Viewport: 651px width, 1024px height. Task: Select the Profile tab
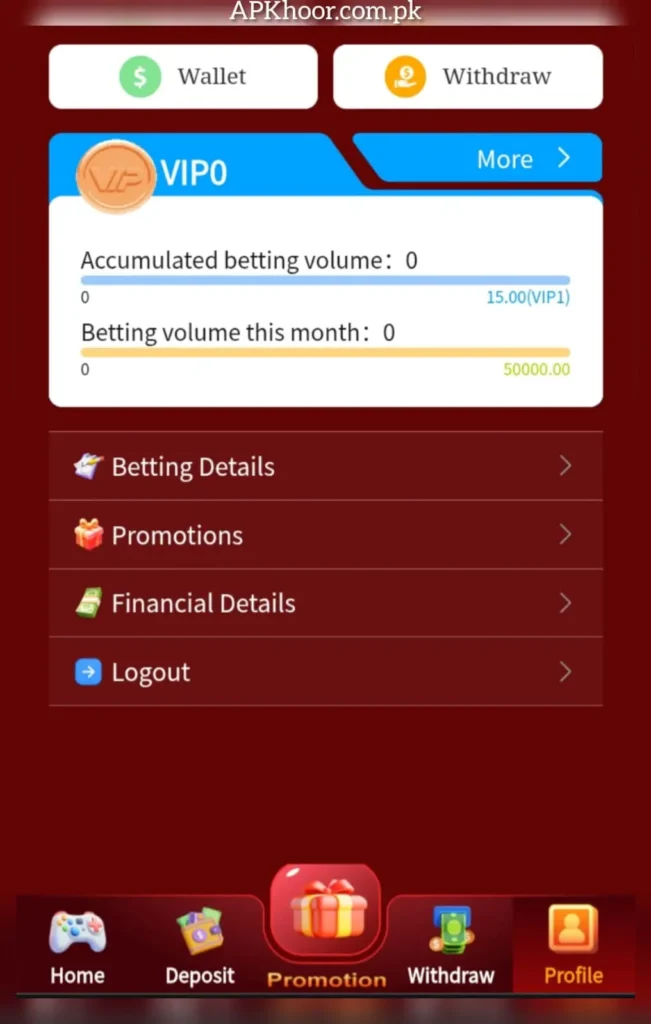573,947
